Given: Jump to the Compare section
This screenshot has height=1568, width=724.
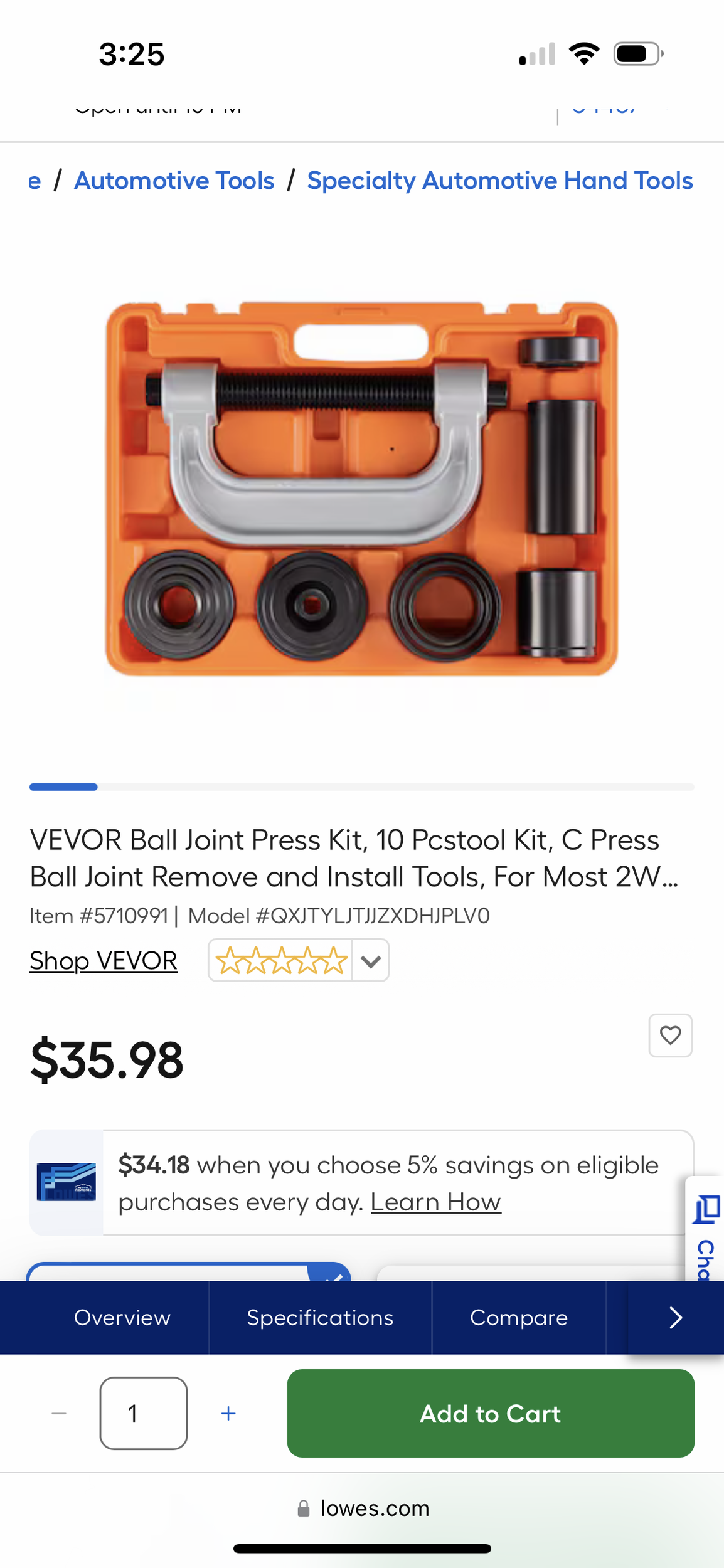Looking at the screenshot, I should coord(518,1317).
